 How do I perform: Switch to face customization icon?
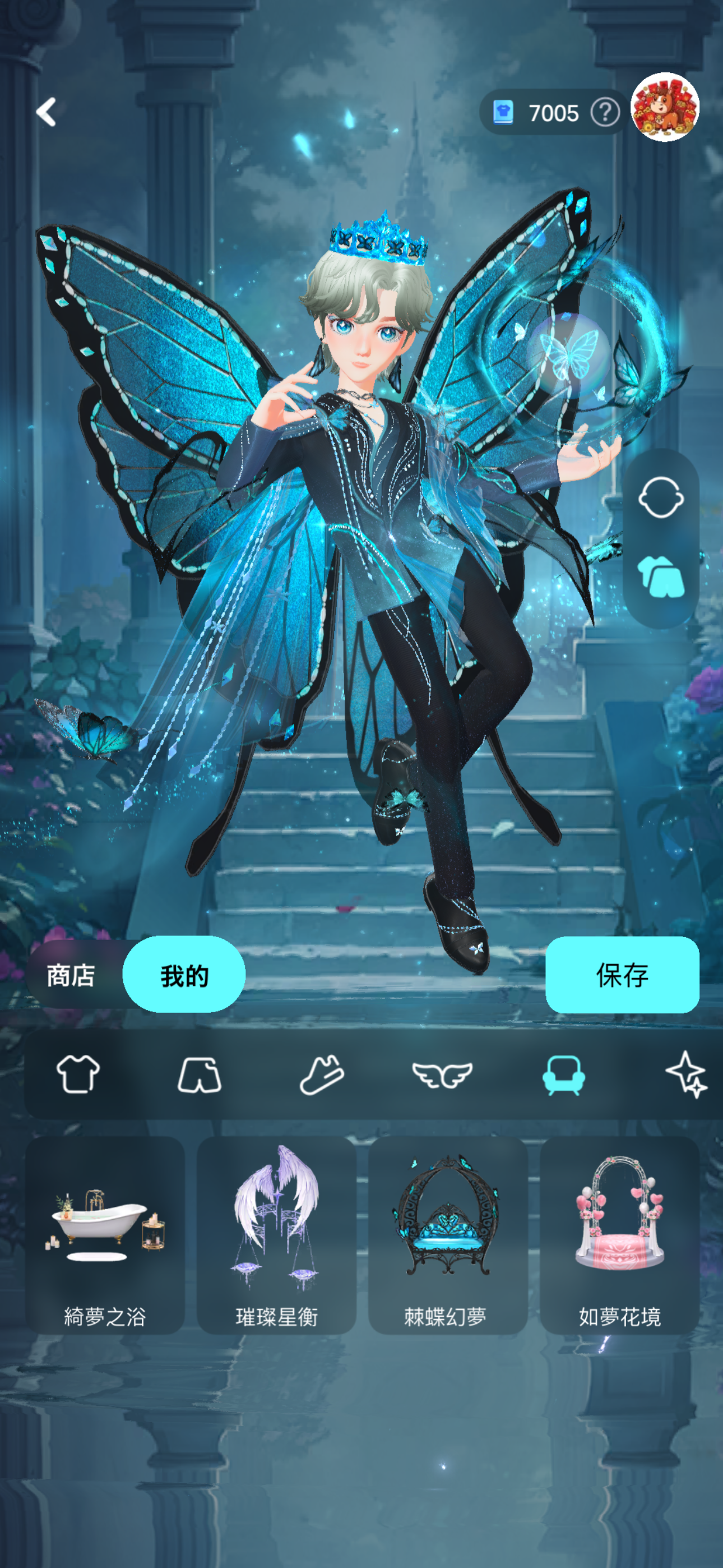pyautogui.click(x=661, y=497)
